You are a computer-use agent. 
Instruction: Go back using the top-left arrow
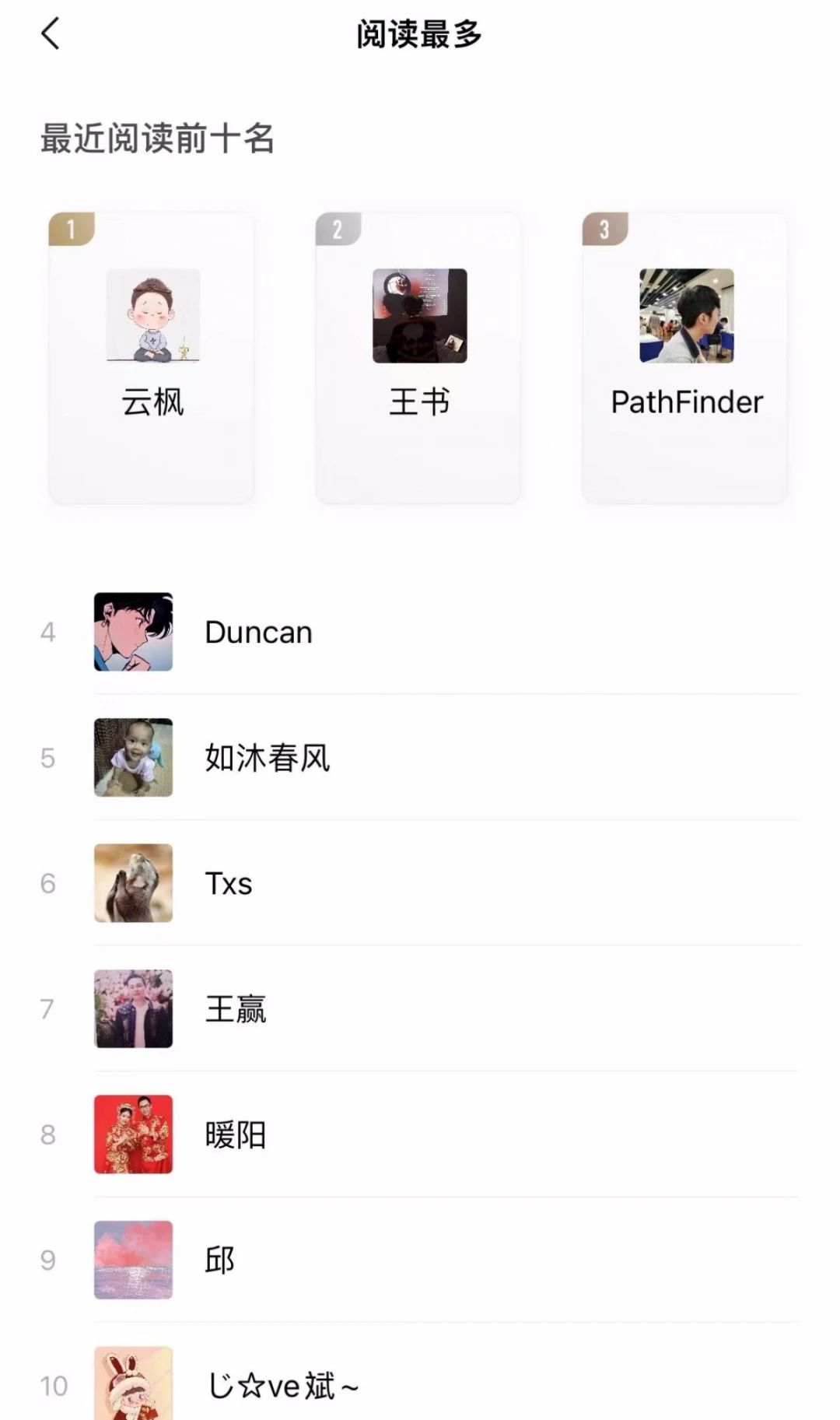[51, 34]
